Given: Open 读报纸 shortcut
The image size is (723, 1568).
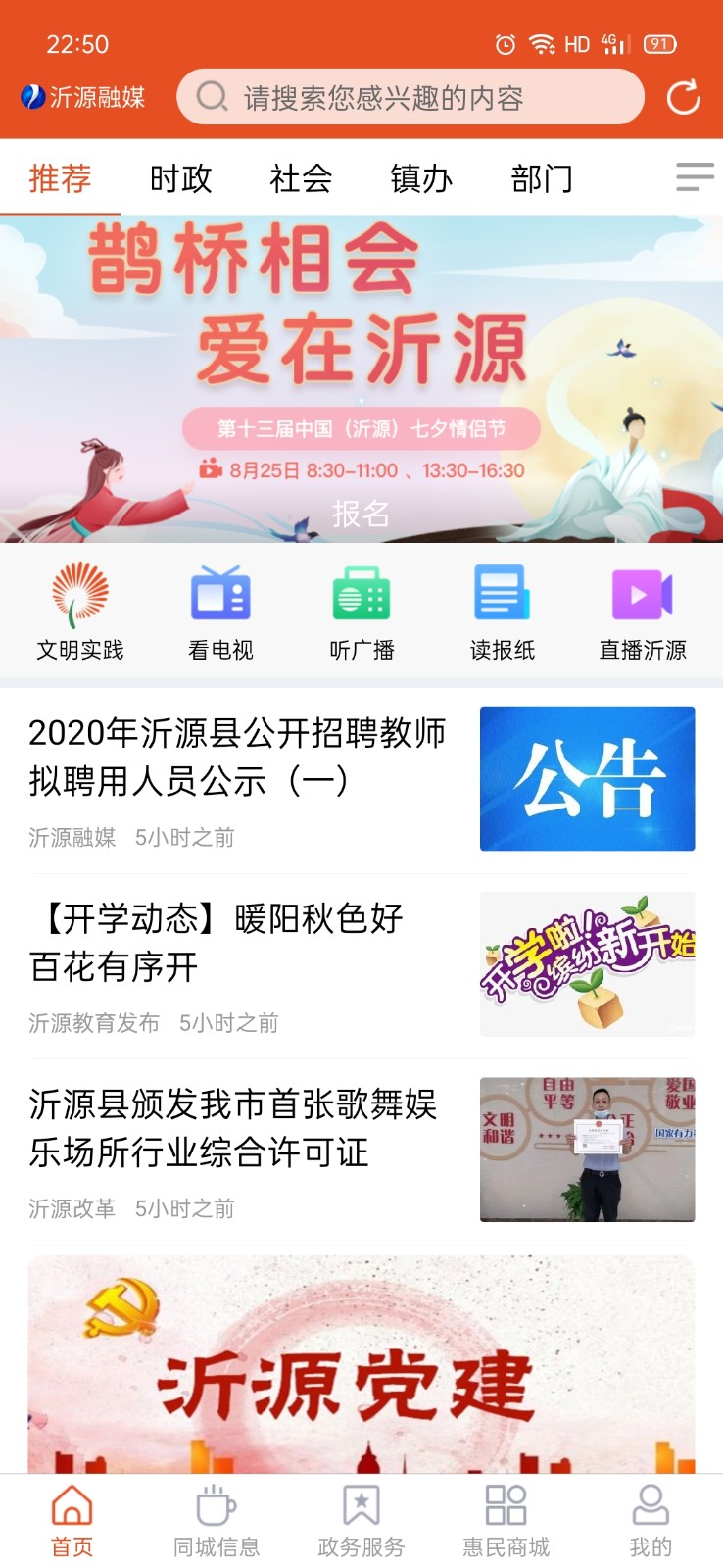Looking at the screenshot, I should pos(502,612).
